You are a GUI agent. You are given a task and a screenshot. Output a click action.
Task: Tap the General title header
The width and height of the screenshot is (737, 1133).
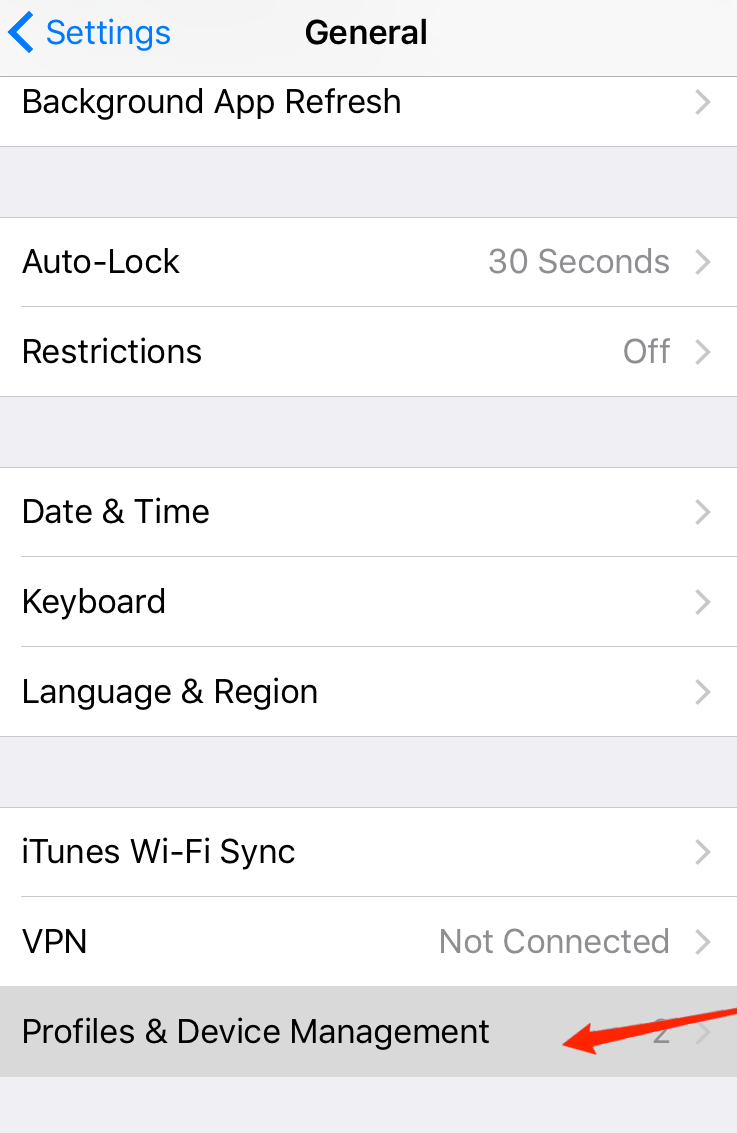tap(366, 31)
